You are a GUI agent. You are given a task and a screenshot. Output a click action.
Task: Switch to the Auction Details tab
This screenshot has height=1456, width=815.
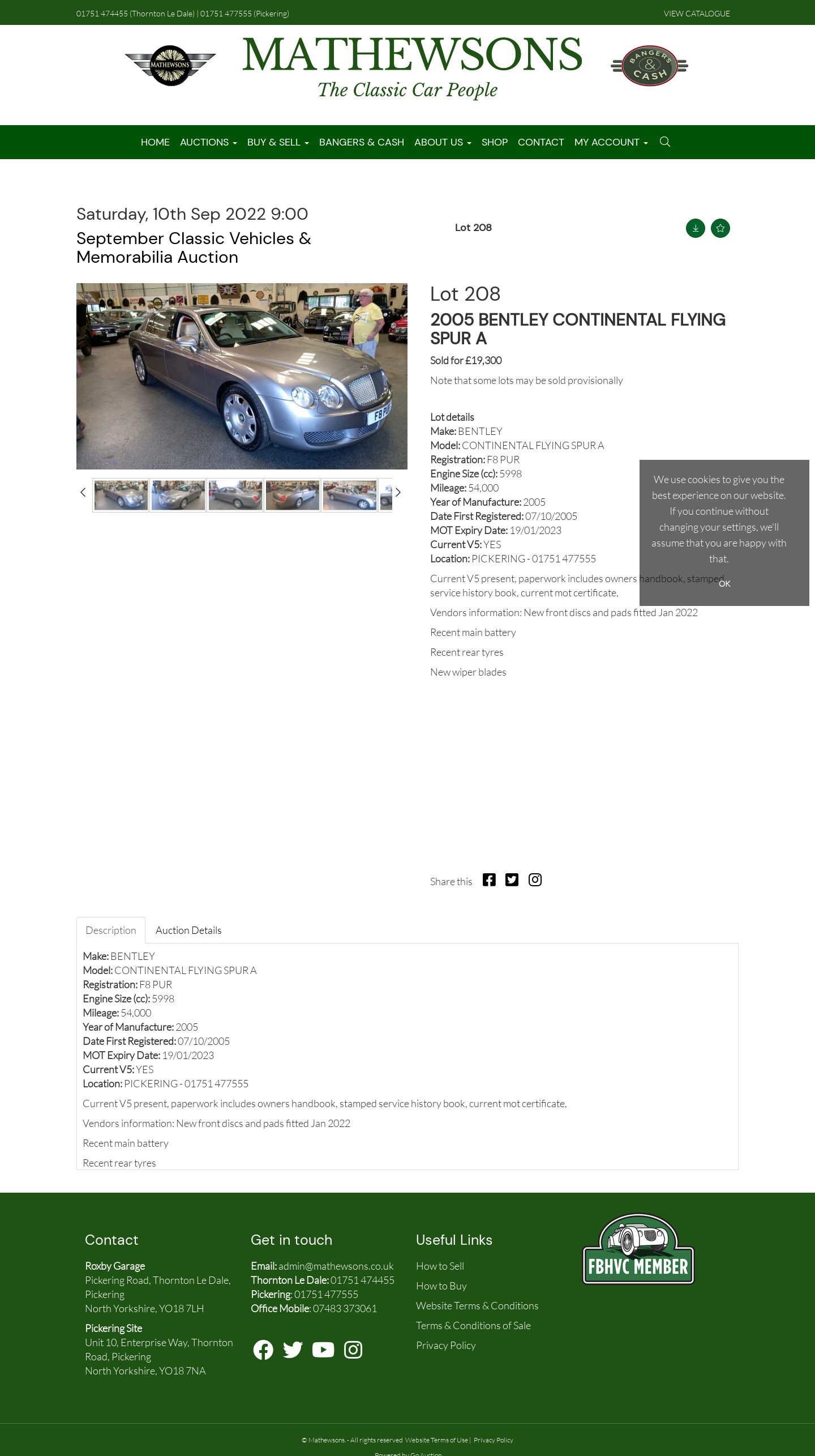[188, 930]
